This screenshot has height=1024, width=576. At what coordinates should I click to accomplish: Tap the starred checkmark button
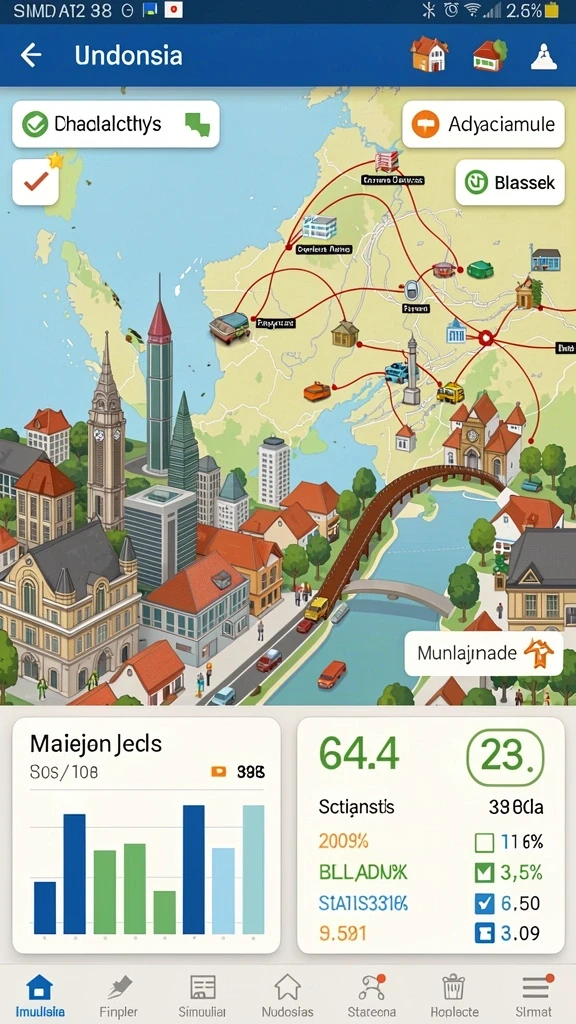(x=35, y=182)
